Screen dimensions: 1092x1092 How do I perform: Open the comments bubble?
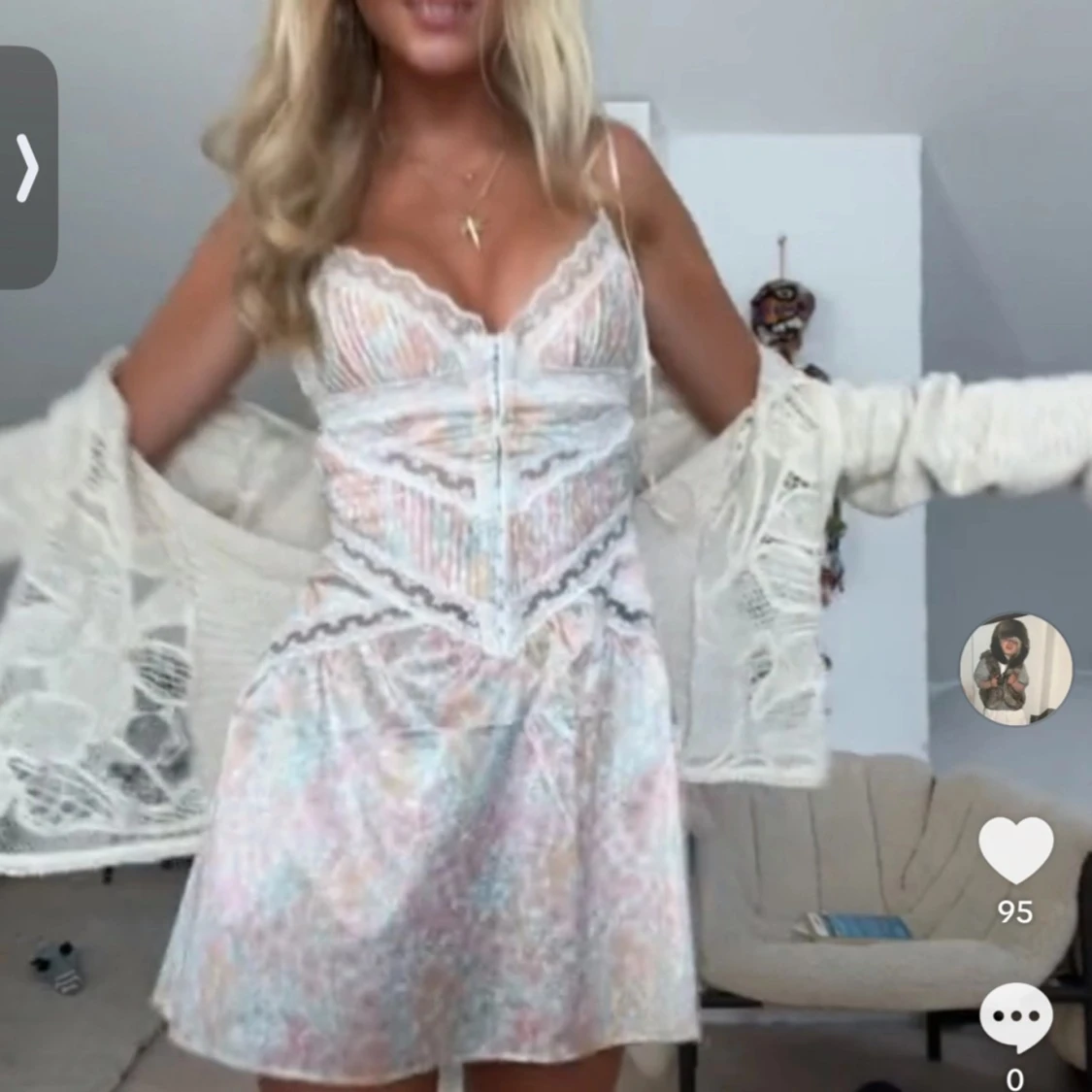(1015, 1019)
